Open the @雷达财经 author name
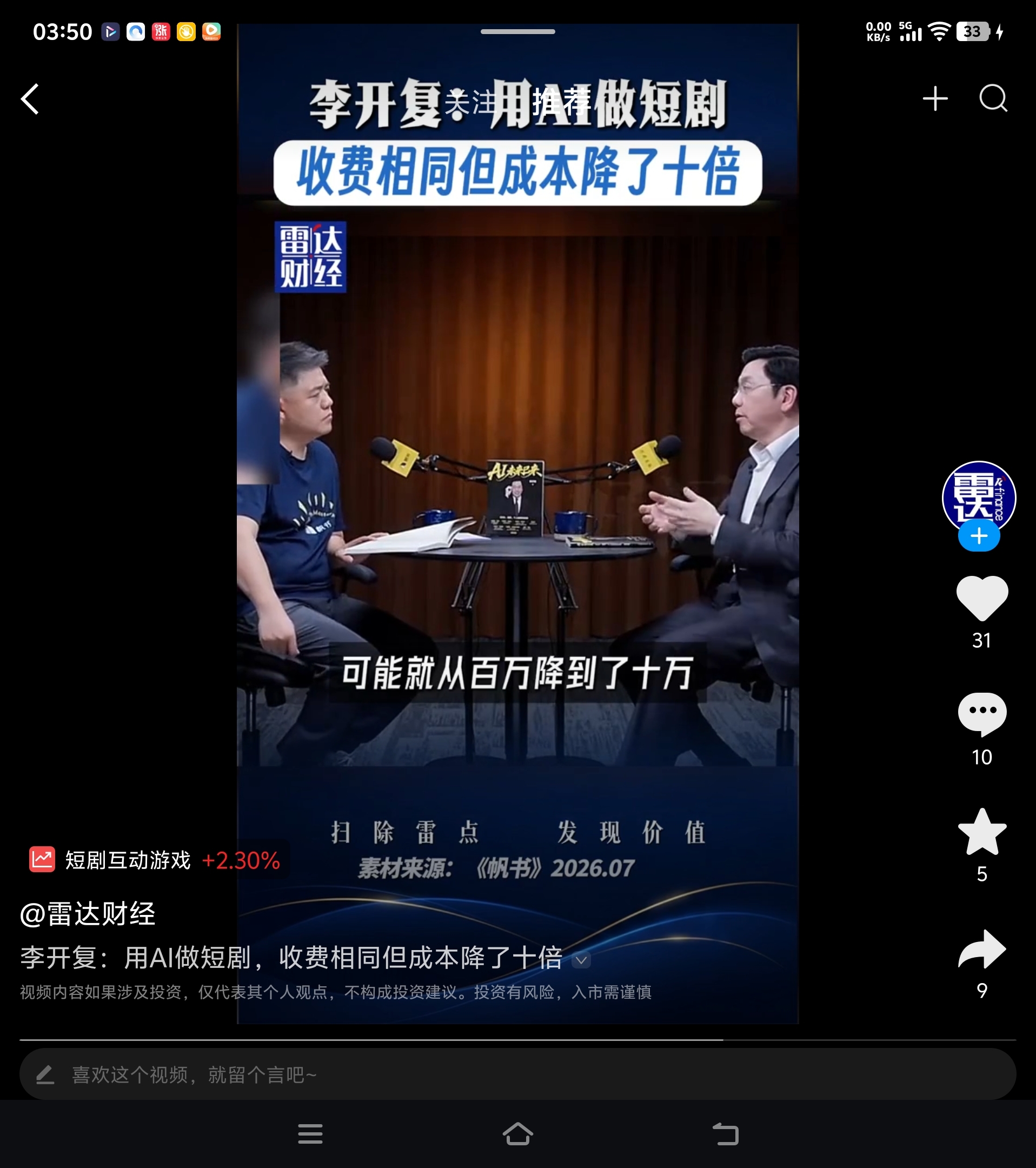The image size is (1036, 1168). click(88, 913)
